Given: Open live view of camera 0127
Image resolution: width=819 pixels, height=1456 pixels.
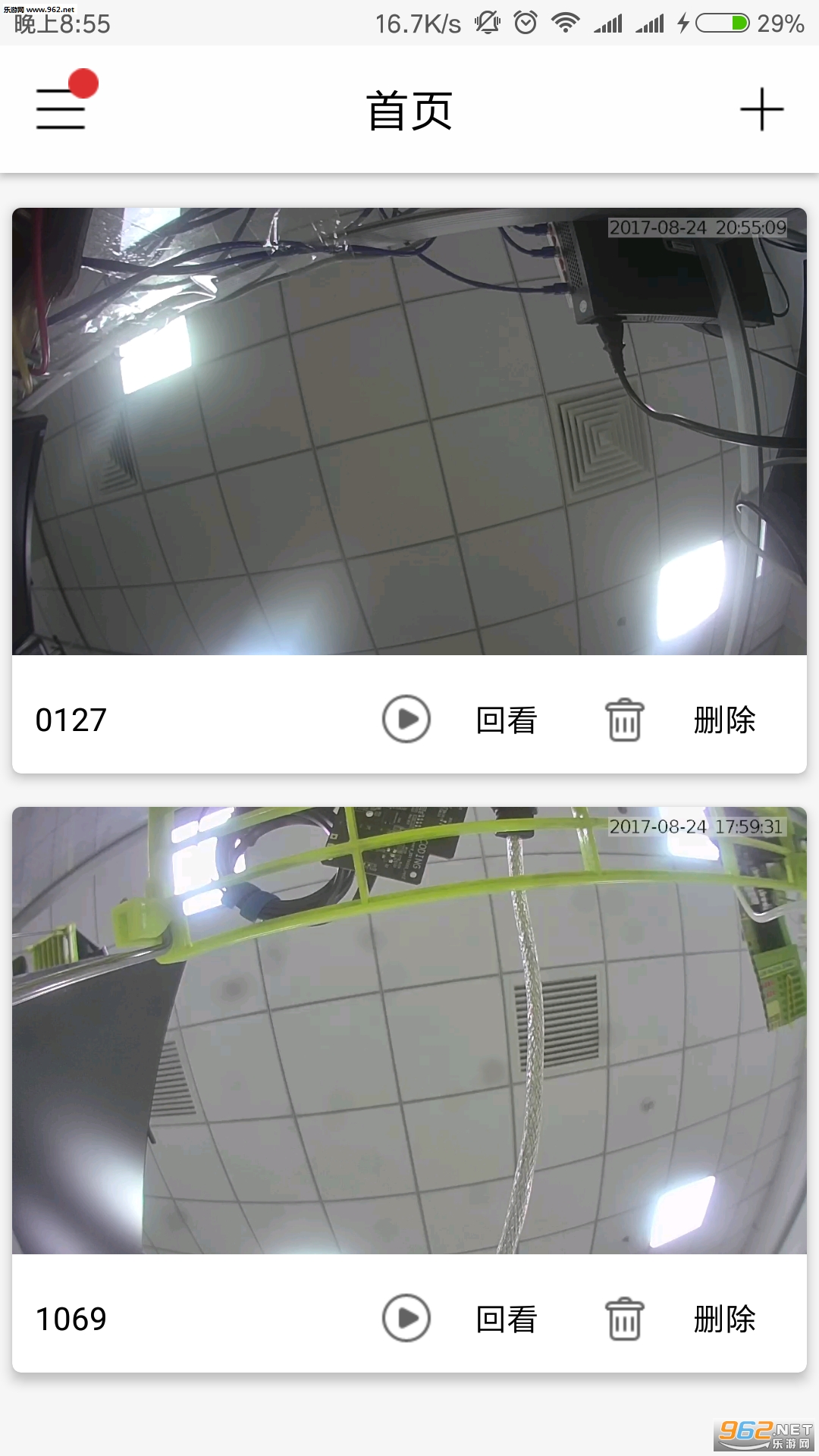Looking at the screenshot, I should click(x=409, y=431).
